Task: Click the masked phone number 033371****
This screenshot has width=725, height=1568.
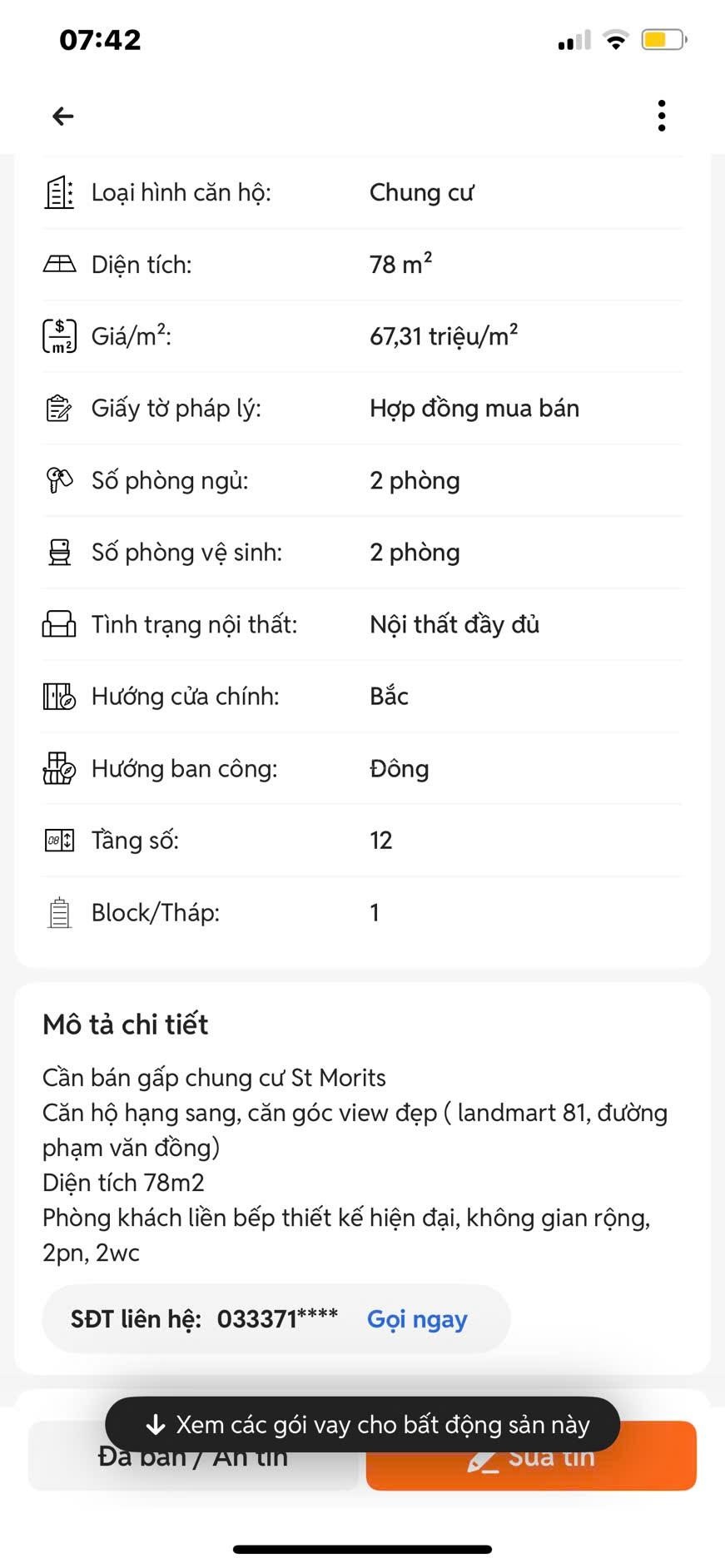Action: [x=277, y=1319]
